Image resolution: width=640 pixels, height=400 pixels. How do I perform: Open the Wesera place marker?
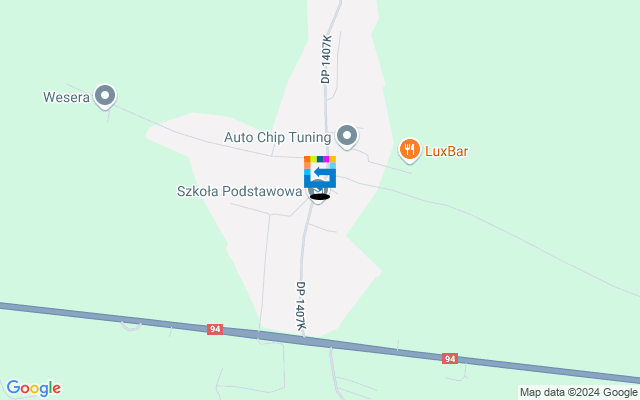(x=105, y=96)
